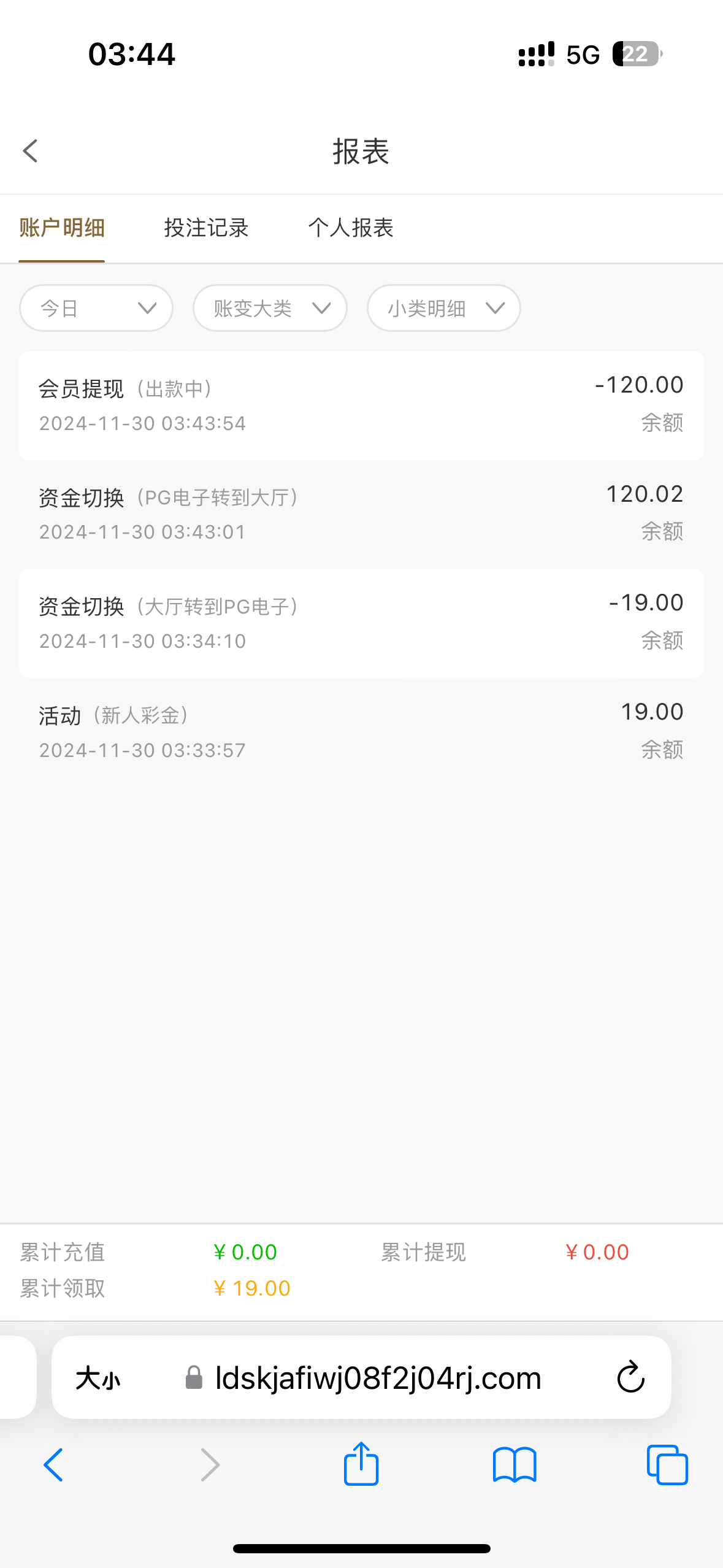Screen dimensions: 723x1568
Task: Go back in Safari browser history
Action: [53, 1465]
